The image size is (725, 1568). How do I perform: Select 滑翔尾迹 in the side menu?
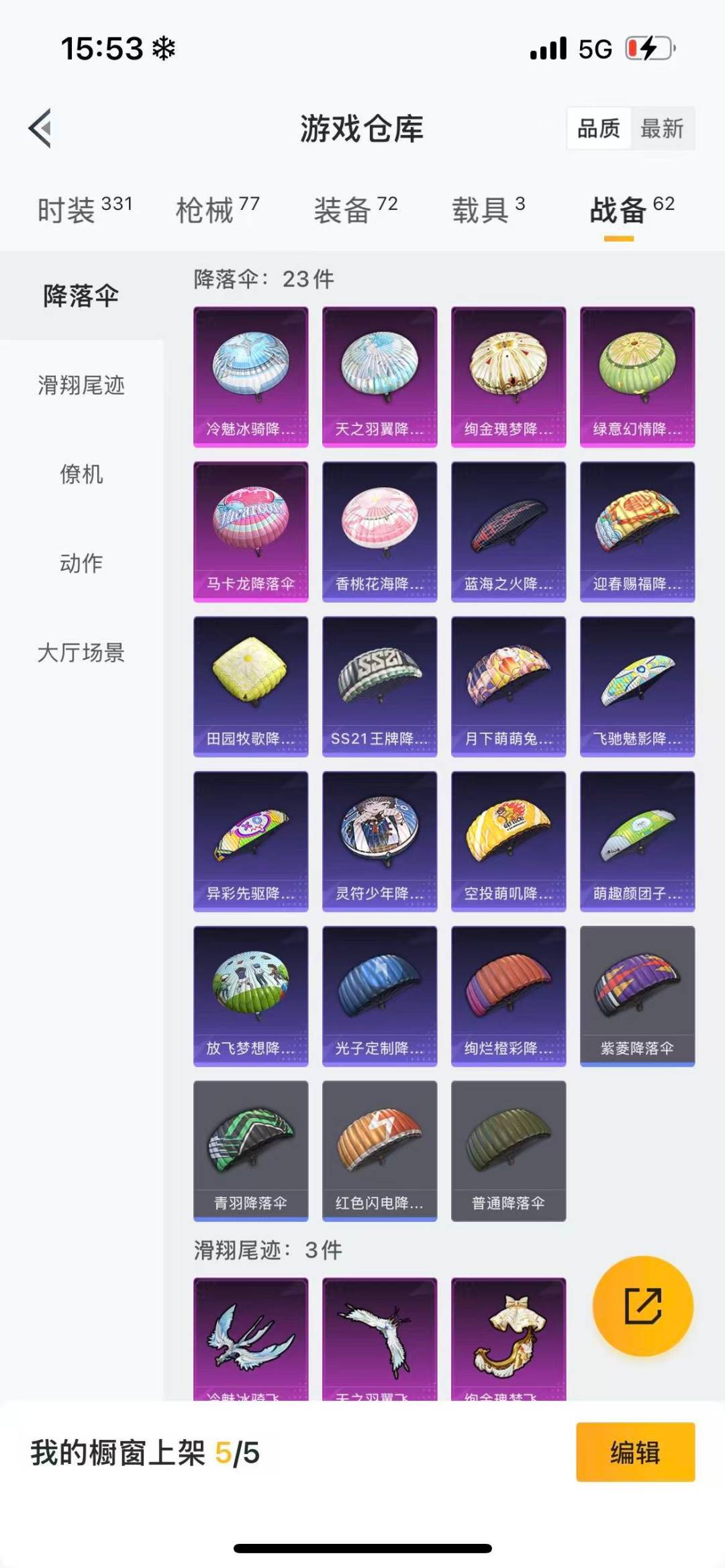click(x=81, y=385)
